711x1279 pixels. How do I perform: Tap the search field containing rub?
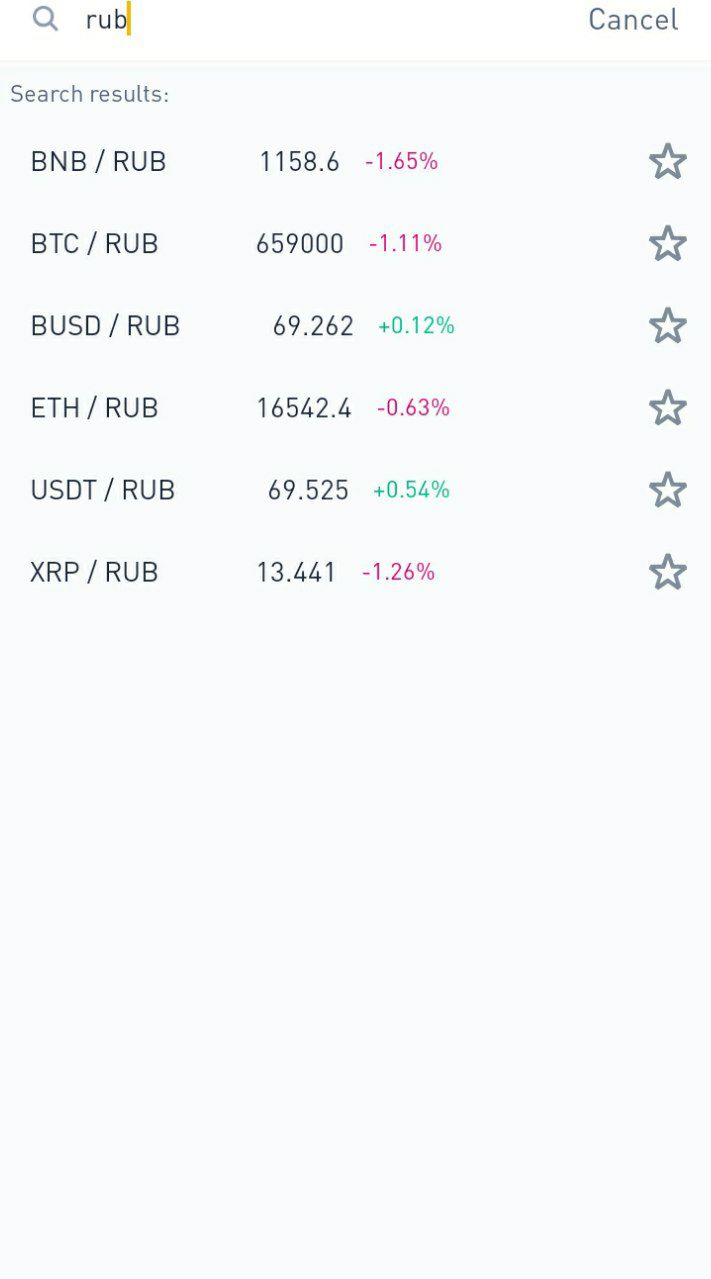coord(320,20)
